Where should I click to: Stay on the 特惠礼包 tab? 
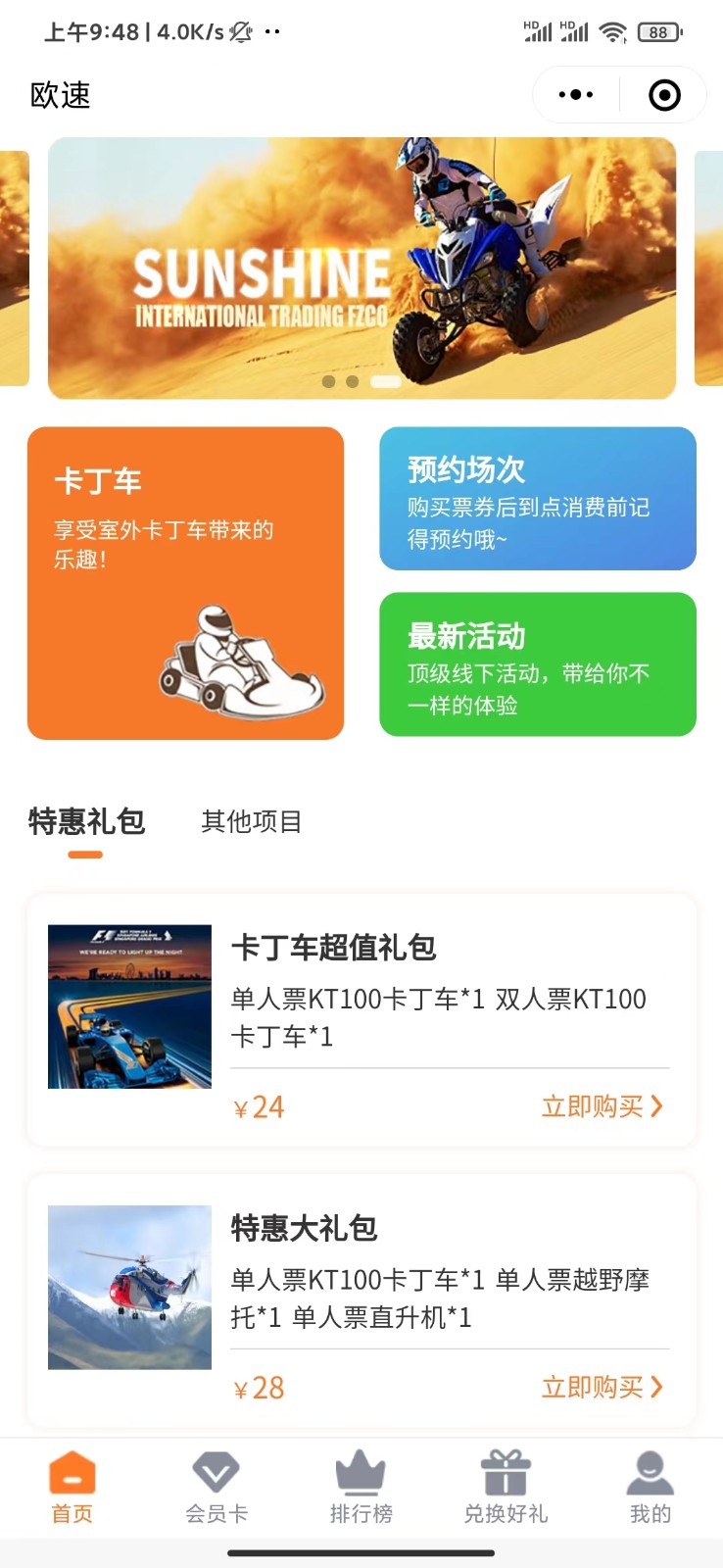tap(85, 823)
